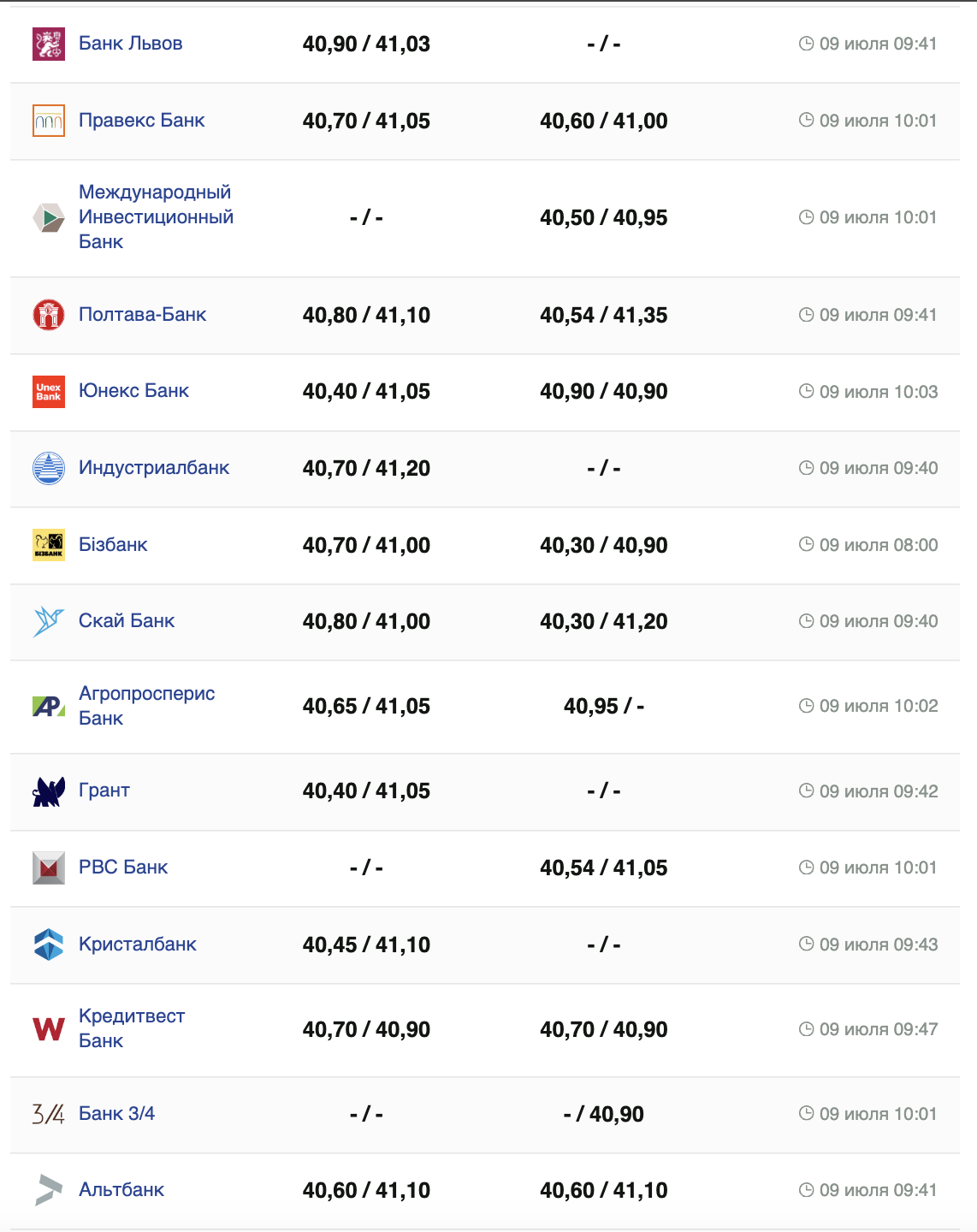Open Агропросперис Банк details
The image size is (977, 1232).
(x=146, y=706)
